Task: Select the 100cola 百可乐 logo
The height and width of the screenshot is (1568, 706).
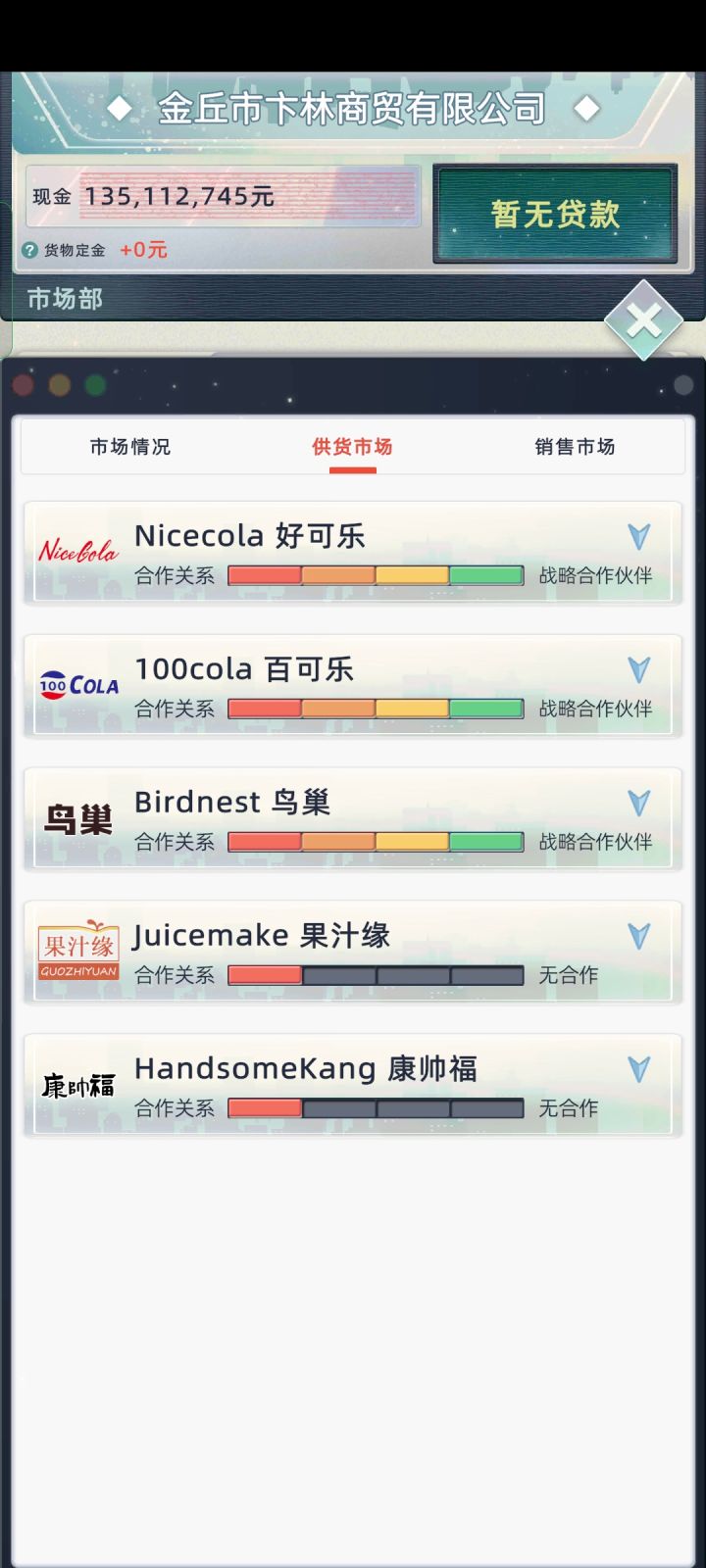Action: pyautogui.click(x=77, y=685)
